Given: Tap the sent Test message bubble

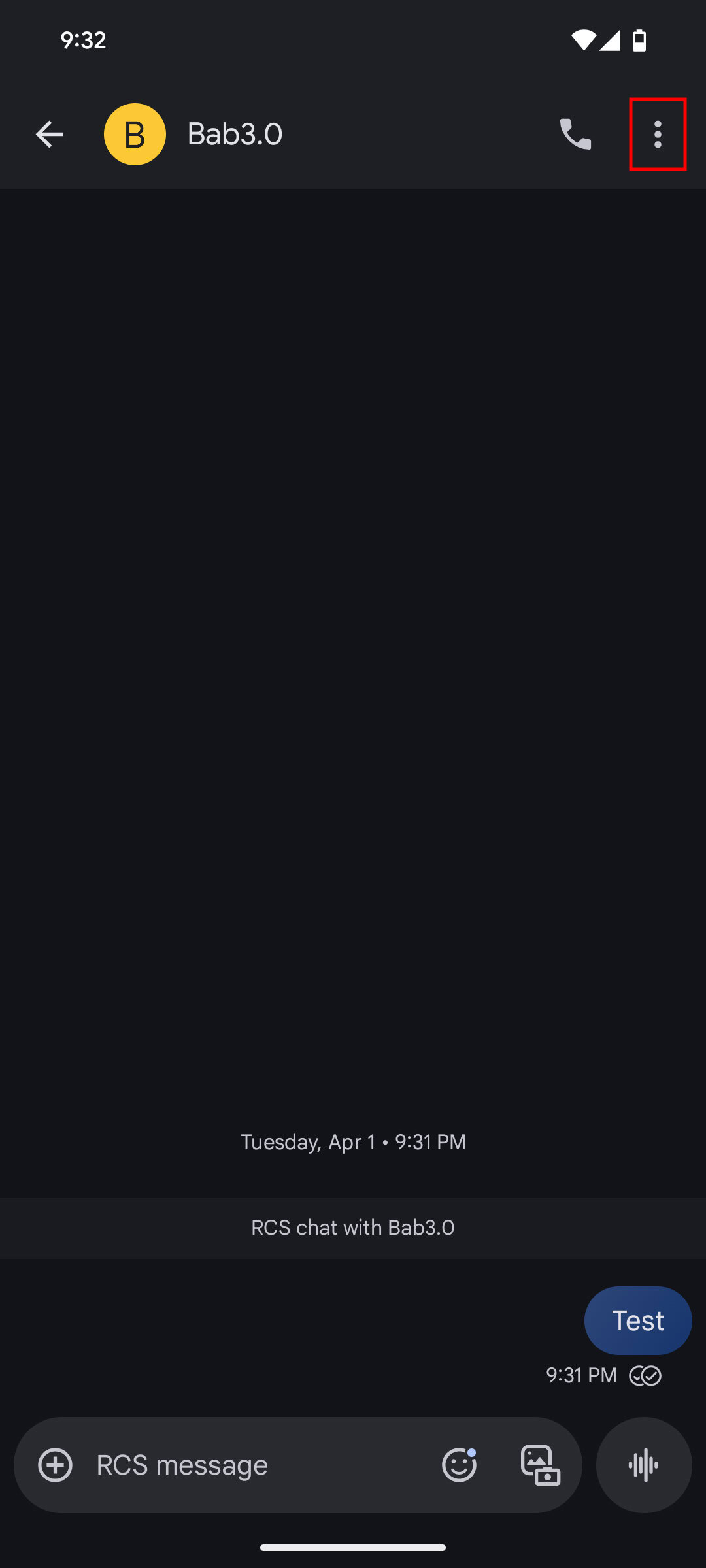Looking at the screenshot, I should (x=637, y=1320).
